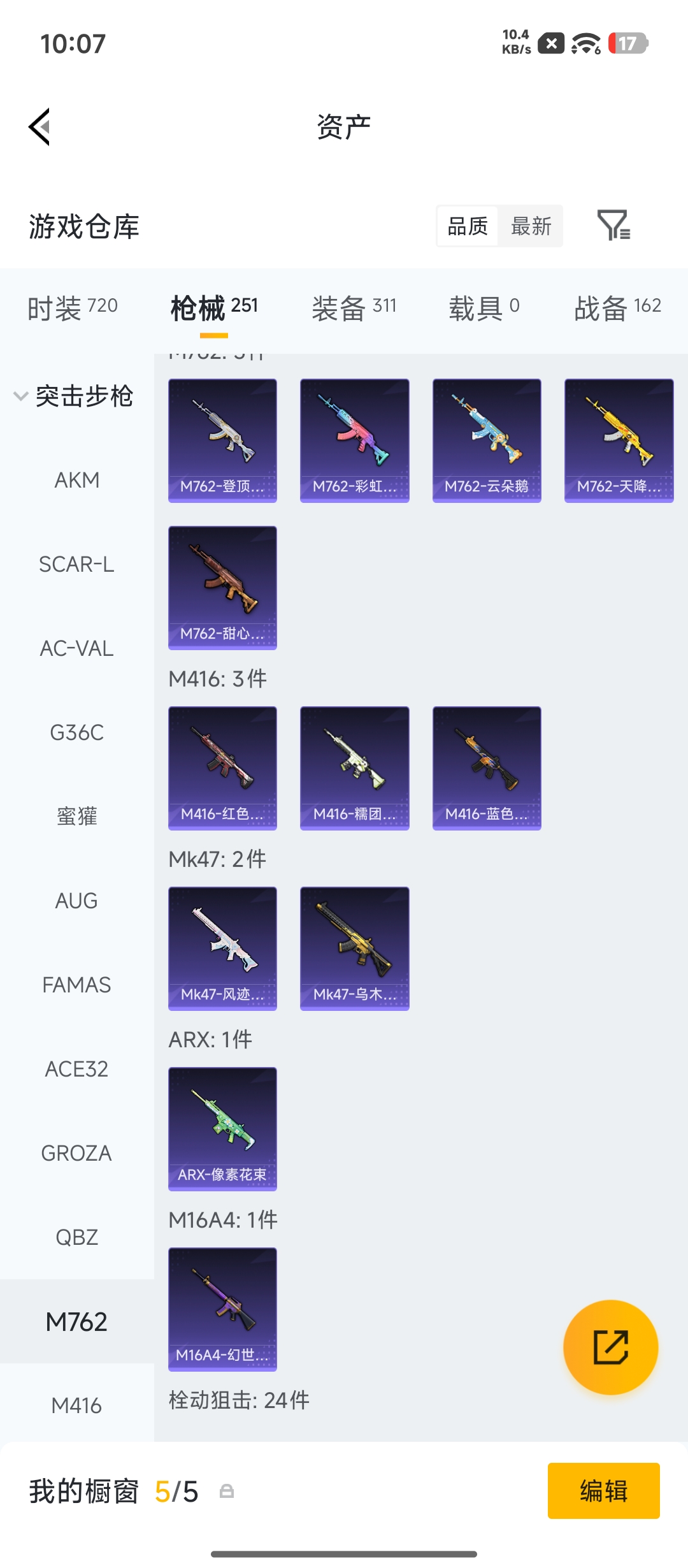Choose M416 in the side list

pos(77,1405)
